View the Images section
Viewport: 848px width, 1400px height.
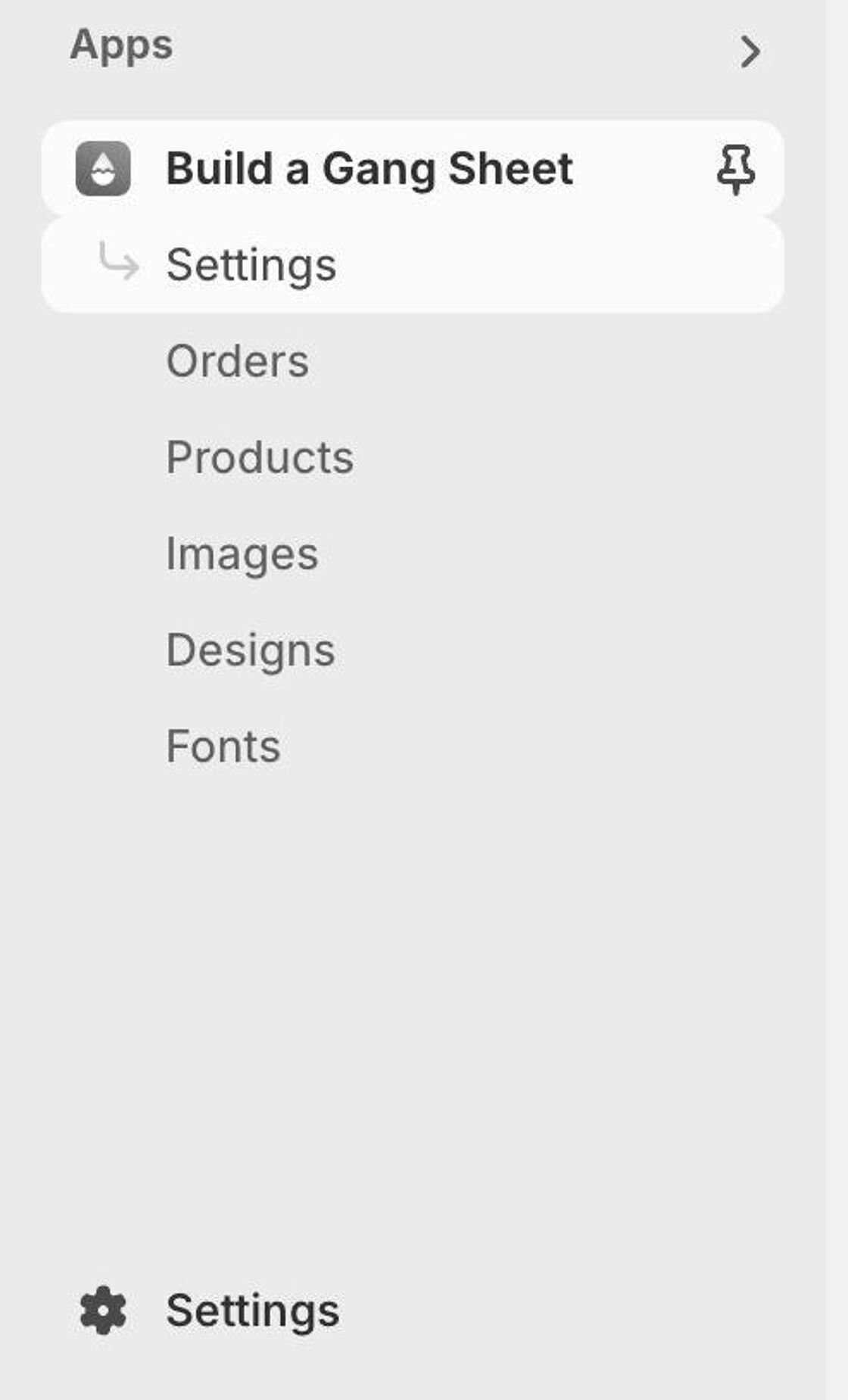coord(242,553)
